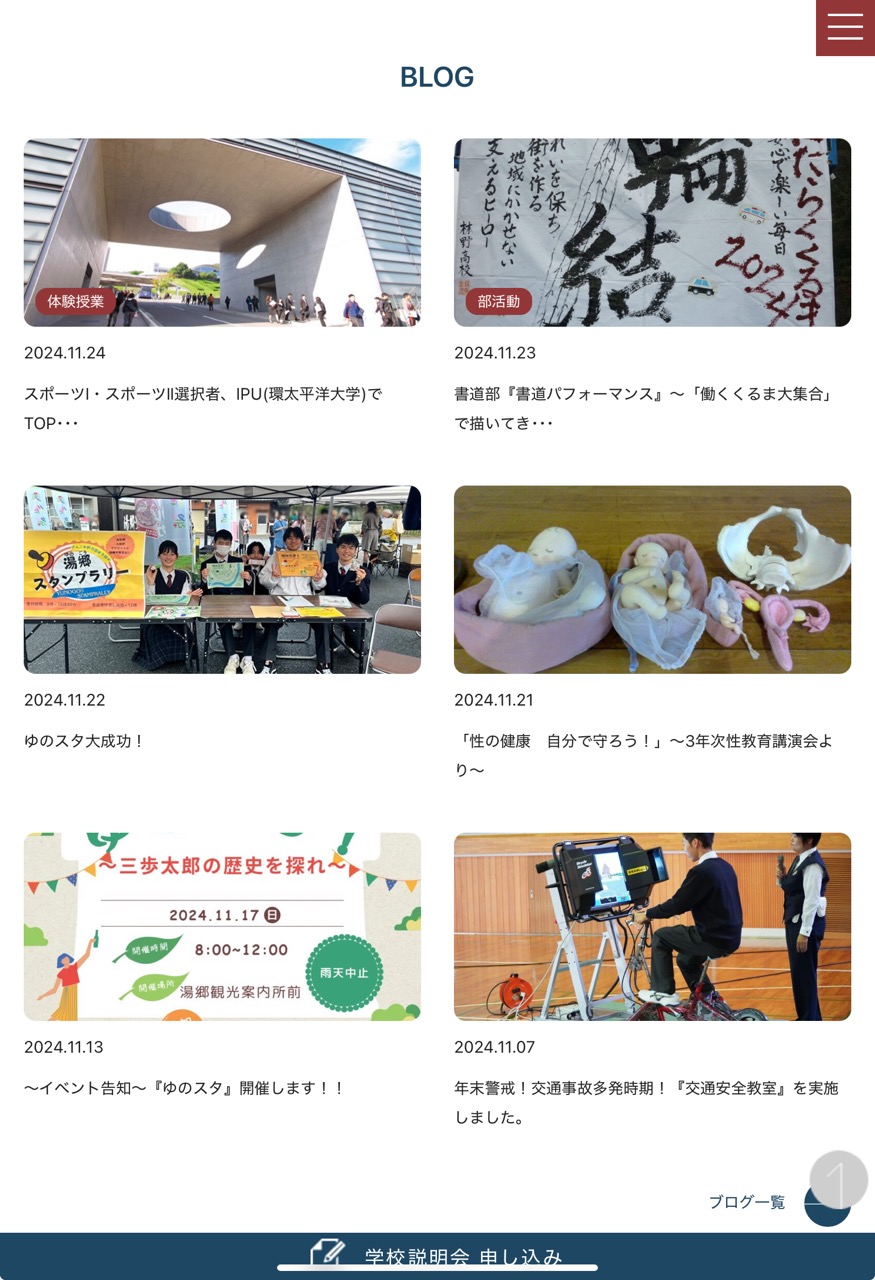
Task: Open the 交通安全教室 blog post
Action: pos(652,927)
